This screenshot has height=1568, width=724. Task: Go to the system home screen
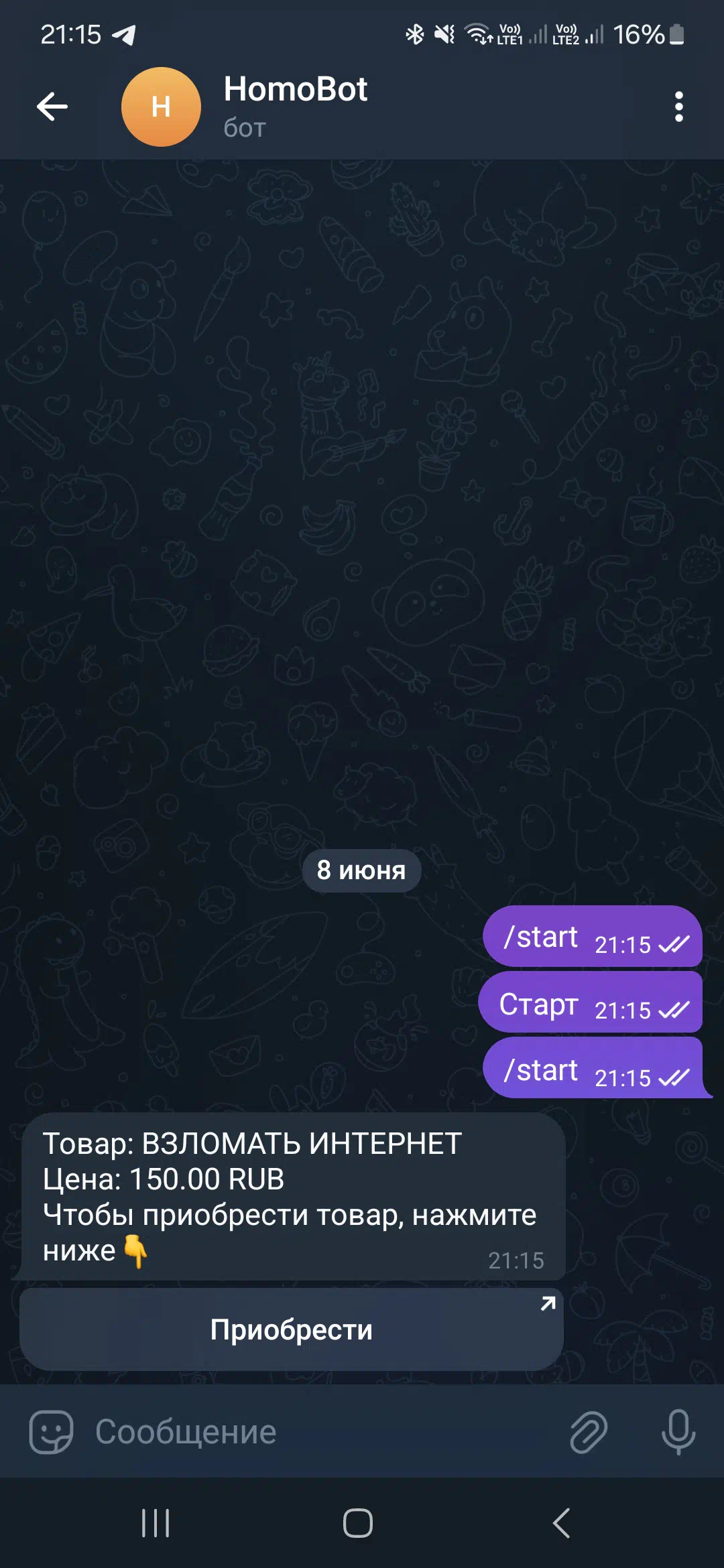(358, 1523)
